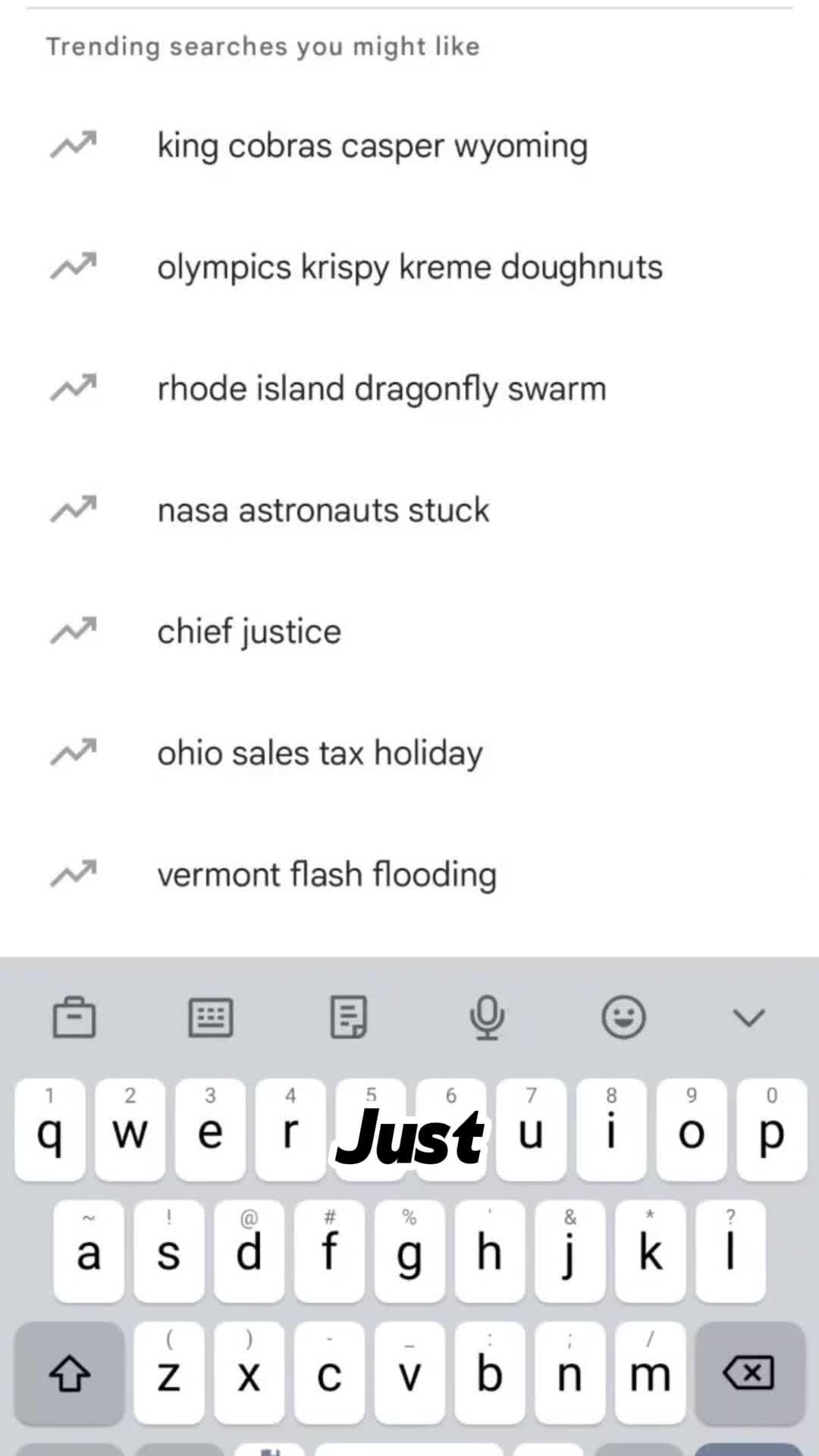Tap the keyboard layout icon on the toolbar

211,1016
